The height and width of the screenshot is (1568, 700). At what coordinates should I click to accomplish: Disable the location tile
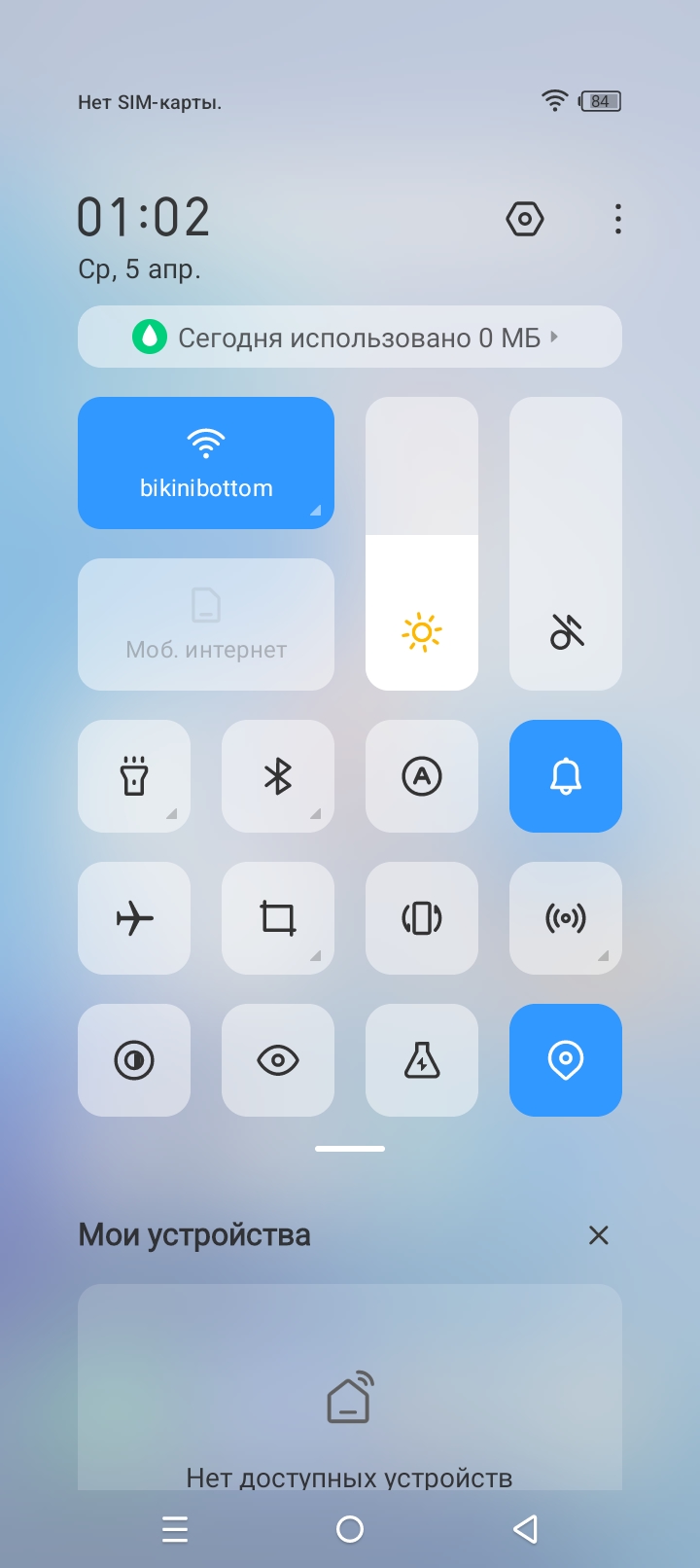point(566,1060)
